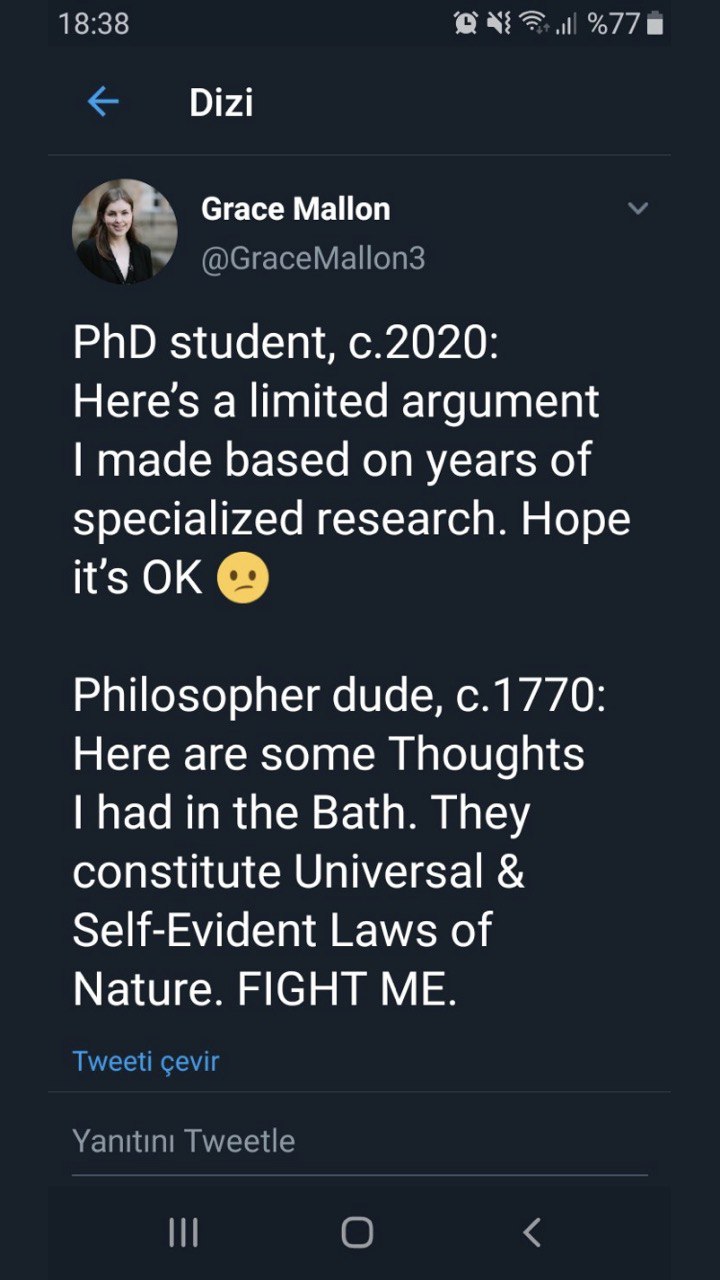The image size is (720, 1280).
Task: Open Grace Mallon's profile picture
Action: click(124, 232)
